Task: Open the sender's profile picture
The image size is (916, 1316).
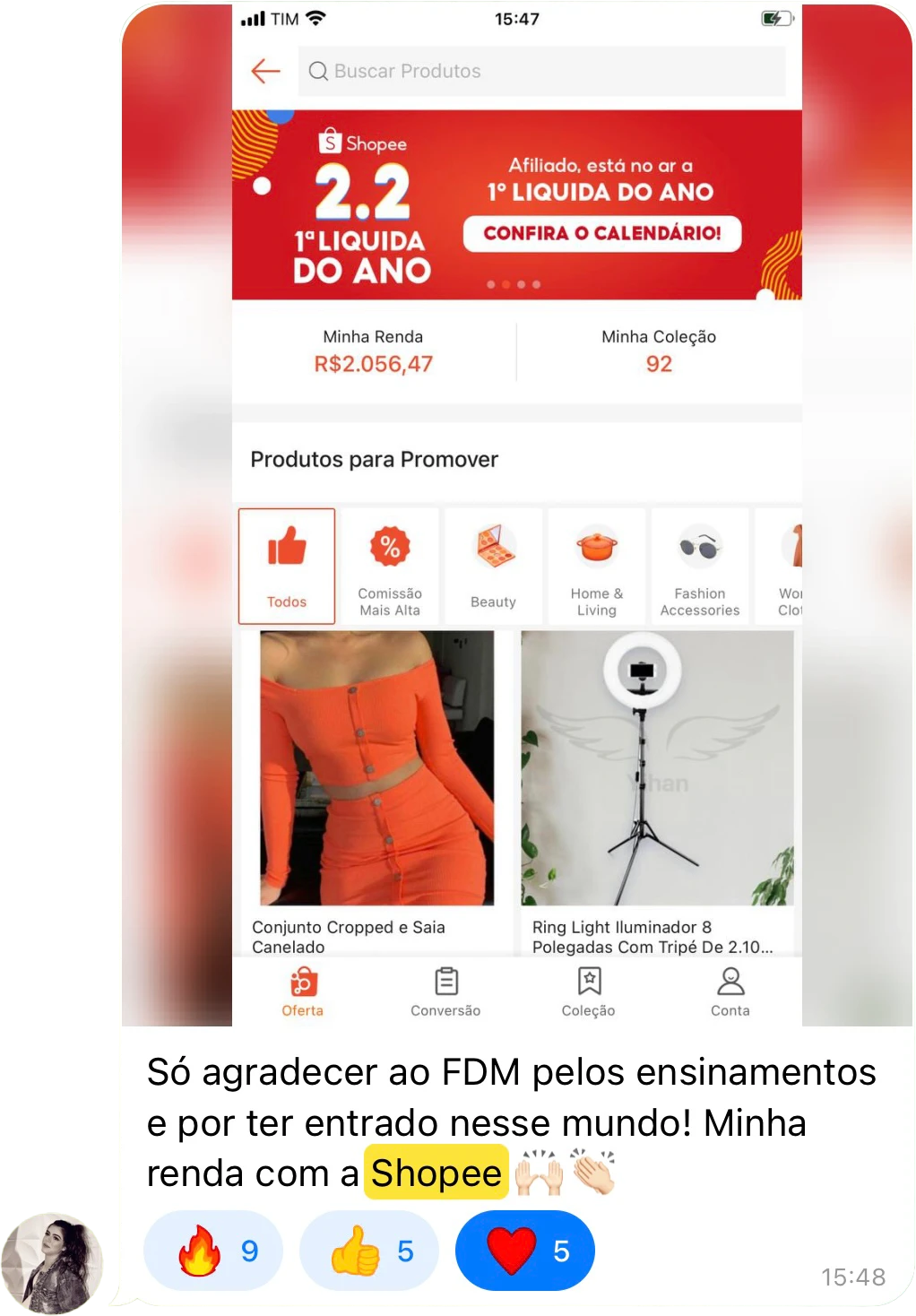Action: pyautogui.click(x=54, y=1264)
